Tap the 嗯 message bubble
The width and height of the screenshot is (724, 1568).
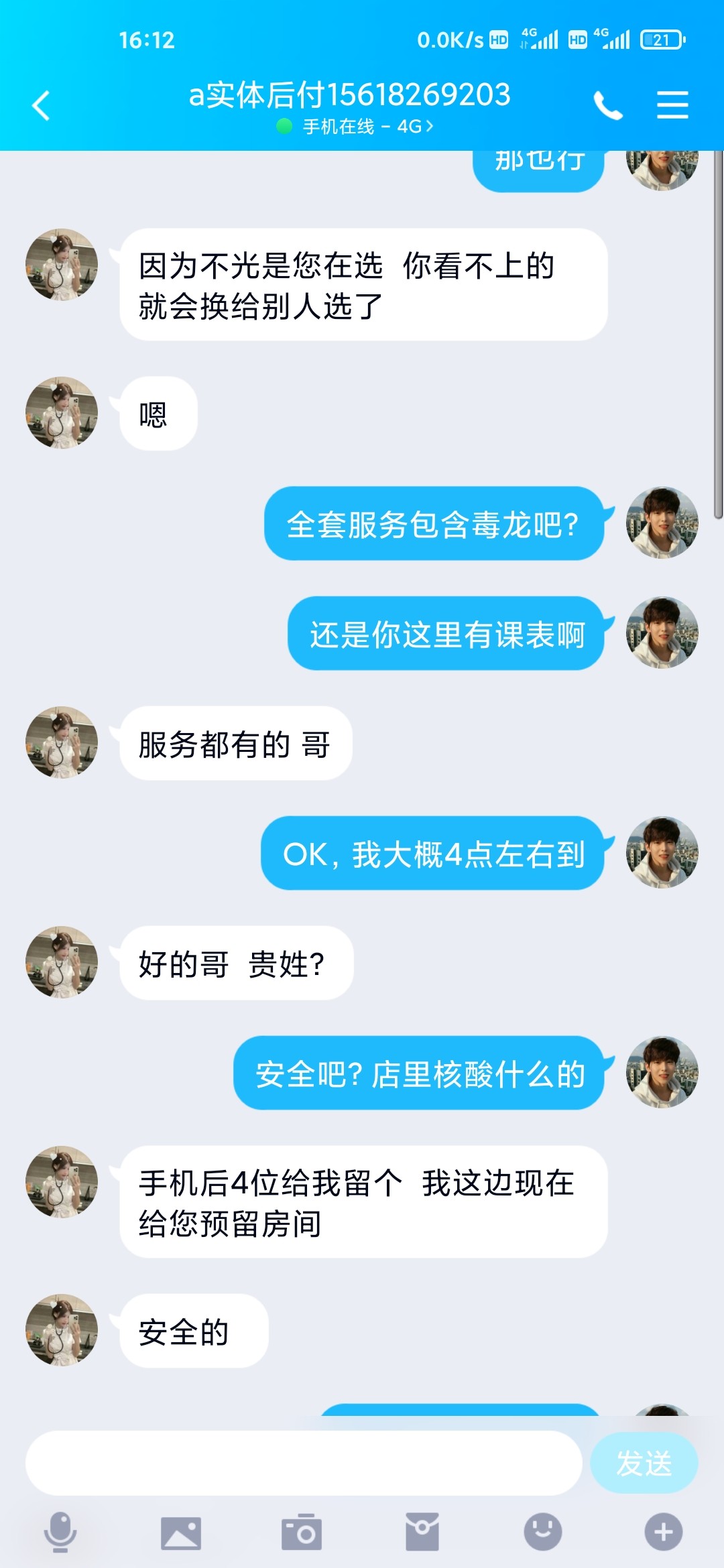click(160, 413)
